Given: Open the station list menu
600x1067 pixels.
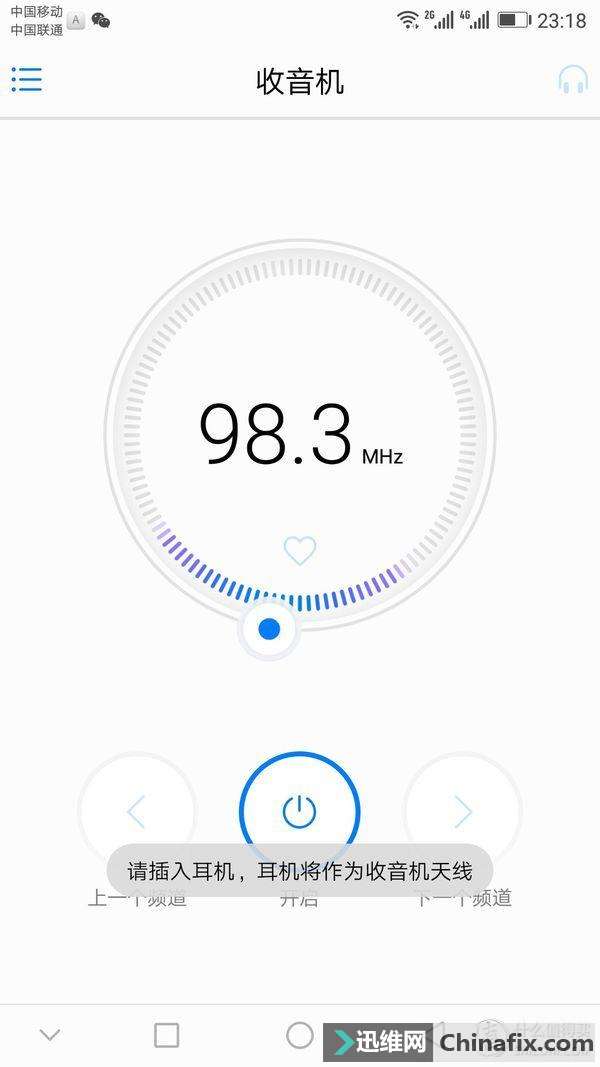Looking at the screenshot, I should pos(27,80).
